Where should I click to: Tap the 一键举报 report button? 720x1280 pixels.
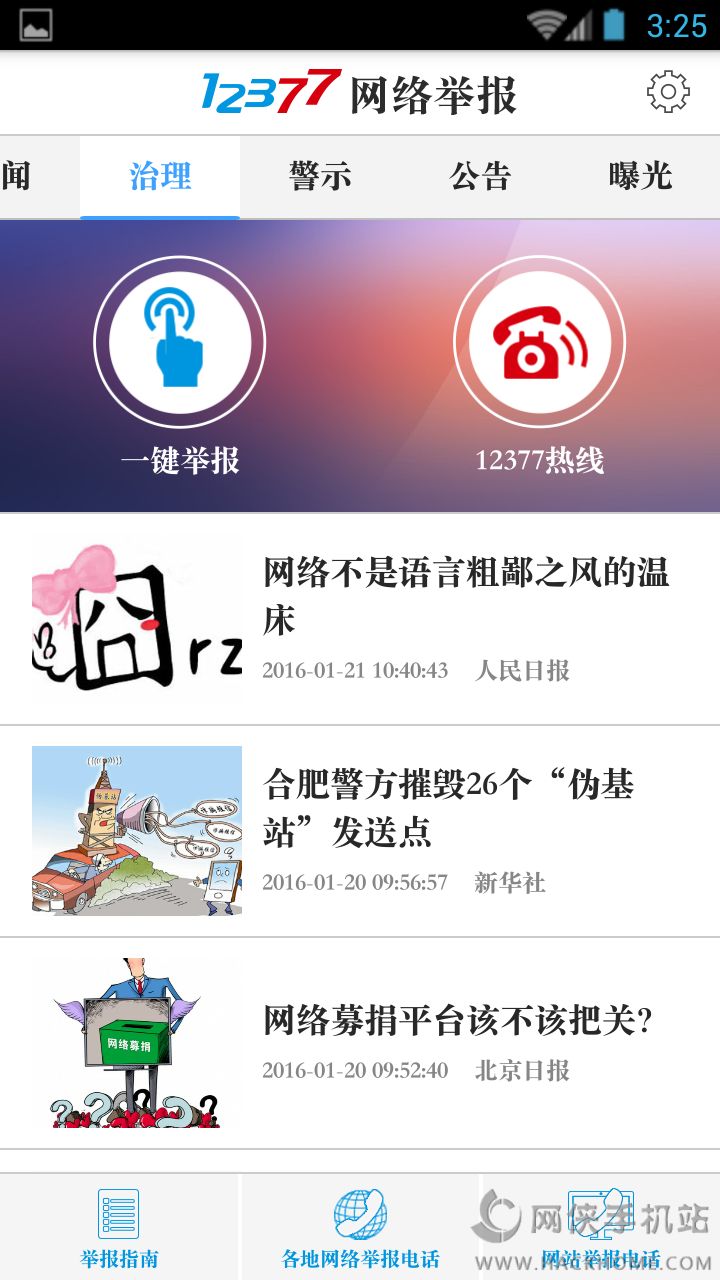[180, 343]
